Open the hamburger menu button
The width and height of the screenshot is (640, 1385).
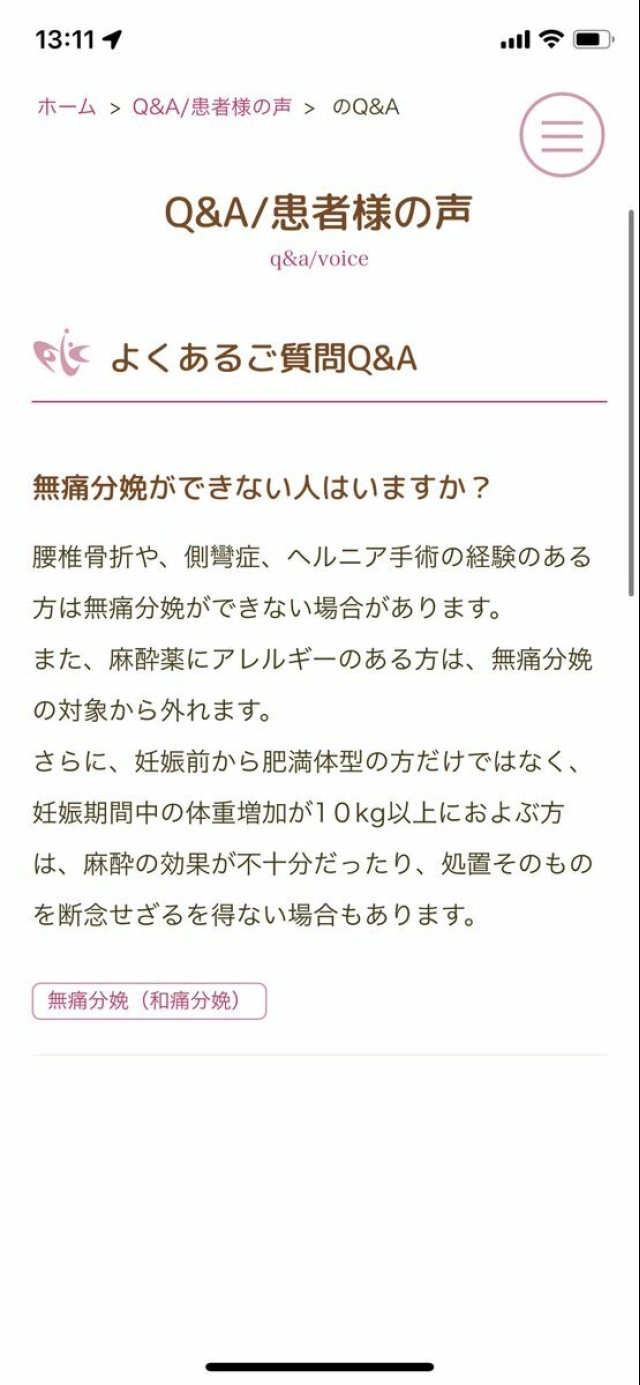(562, 135)
